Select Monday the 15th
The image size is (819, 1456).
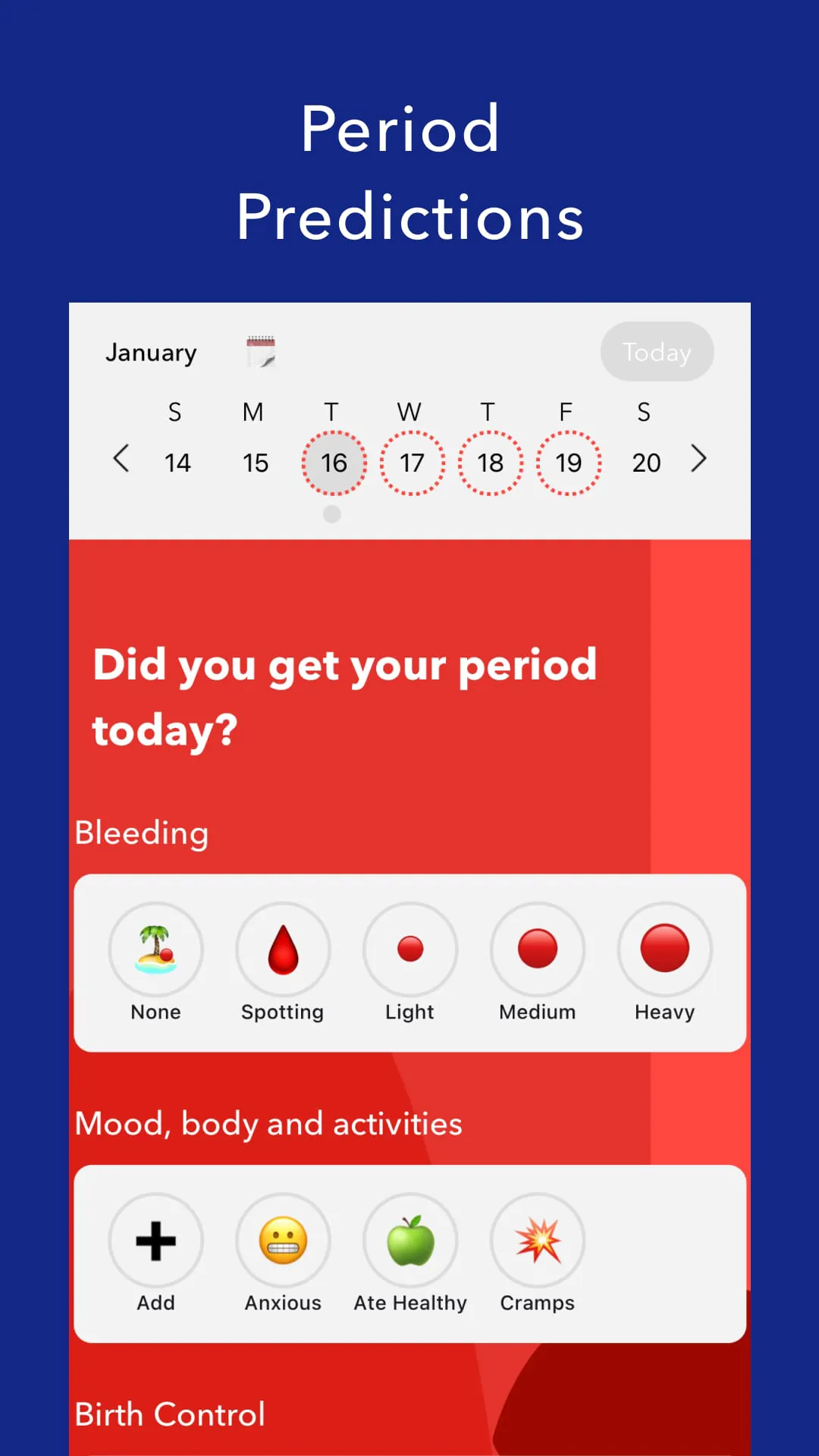[x=255, y=463]
